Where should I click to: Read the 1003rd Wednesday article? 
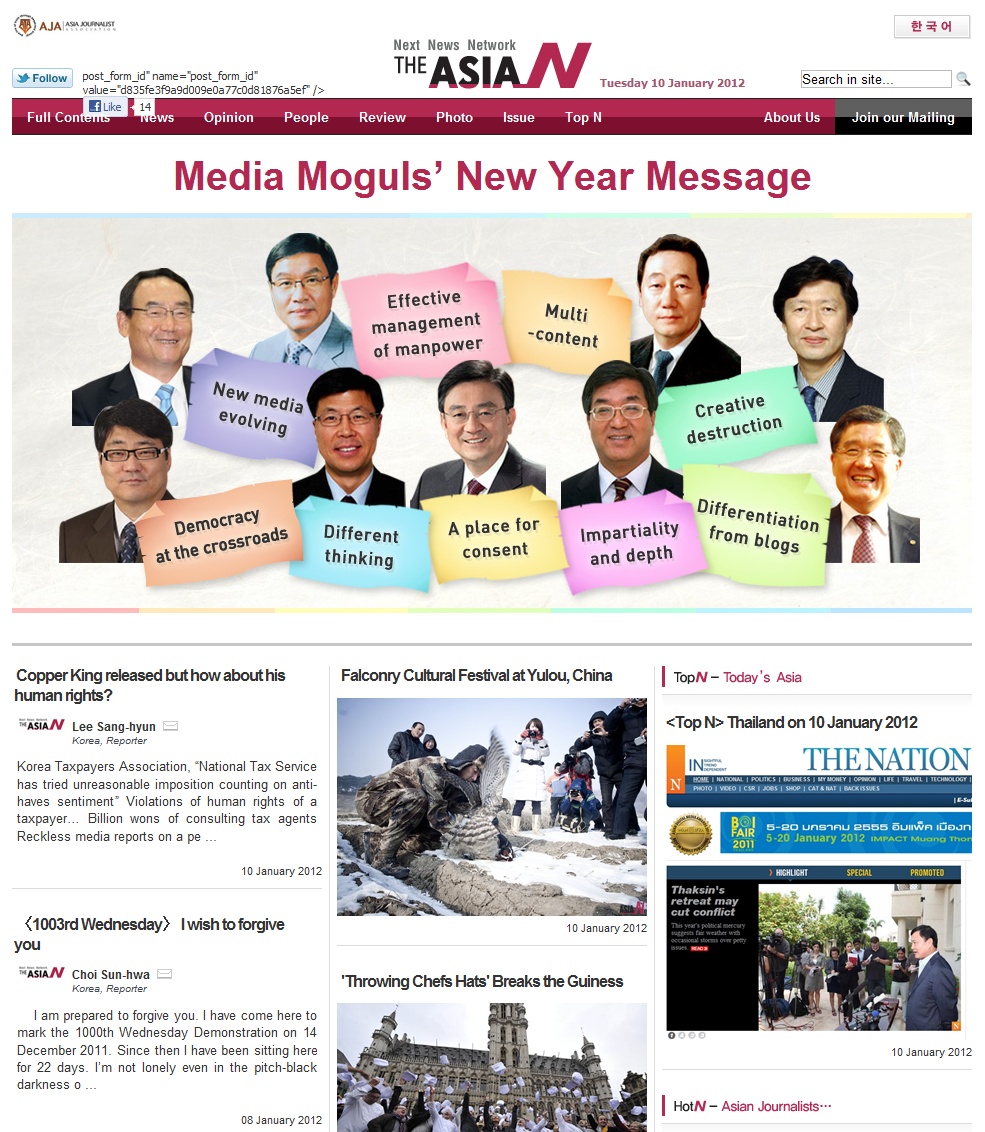coord(150,934)
